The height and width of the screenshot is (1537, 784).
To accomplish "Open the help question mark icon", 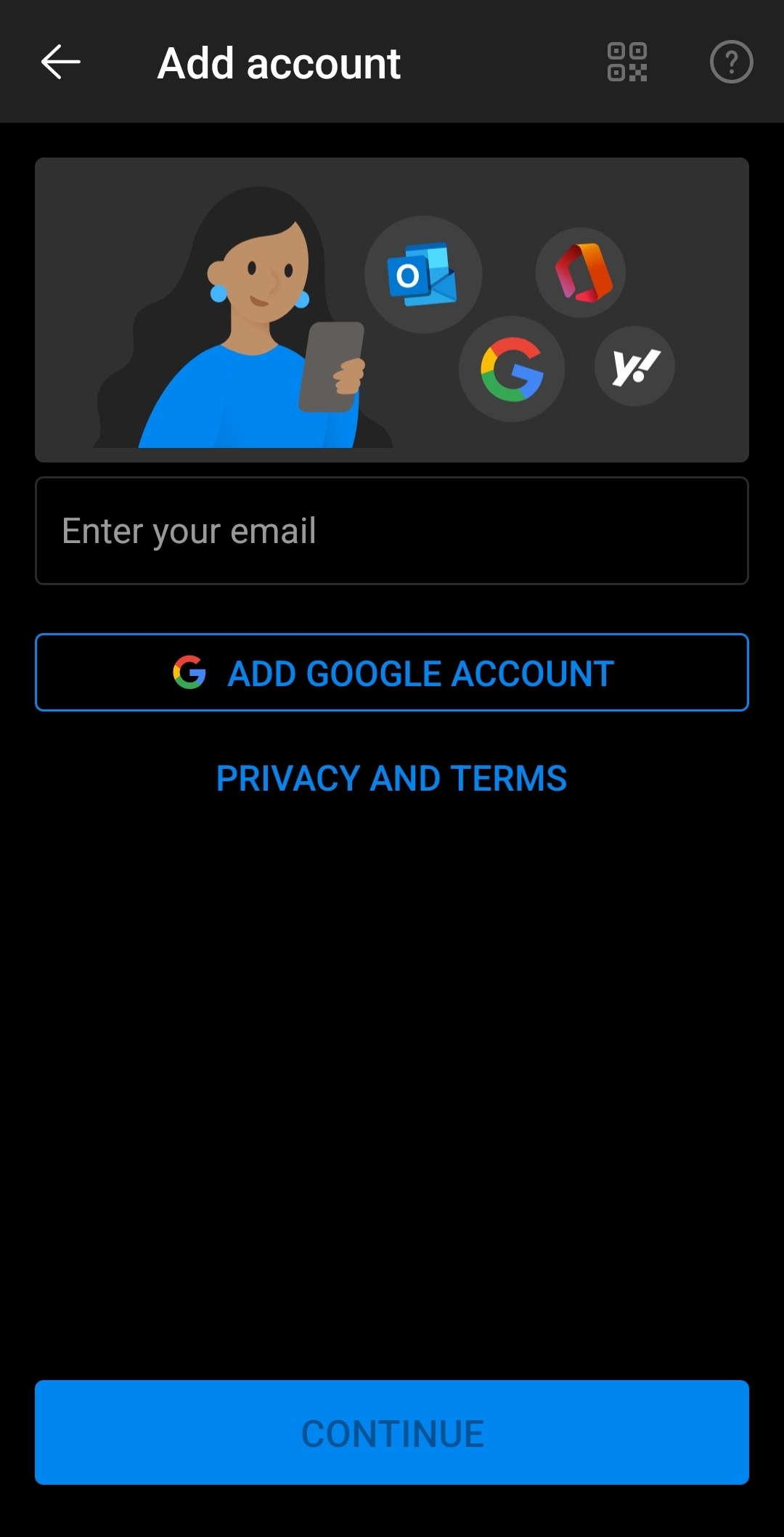I will pyautogui.click(x=730, y=63).
